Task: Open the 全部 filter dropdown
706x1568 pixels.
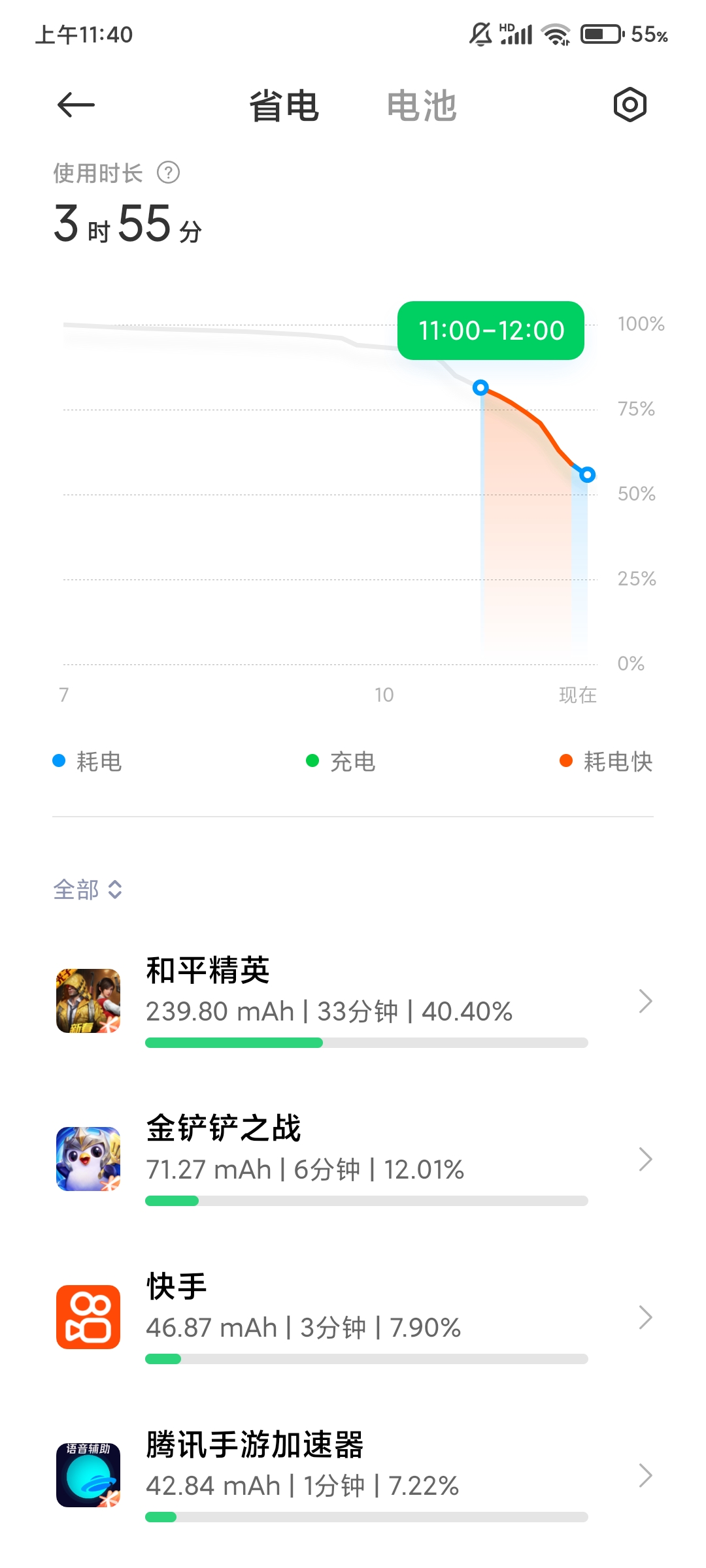Action: pos(88,889)
